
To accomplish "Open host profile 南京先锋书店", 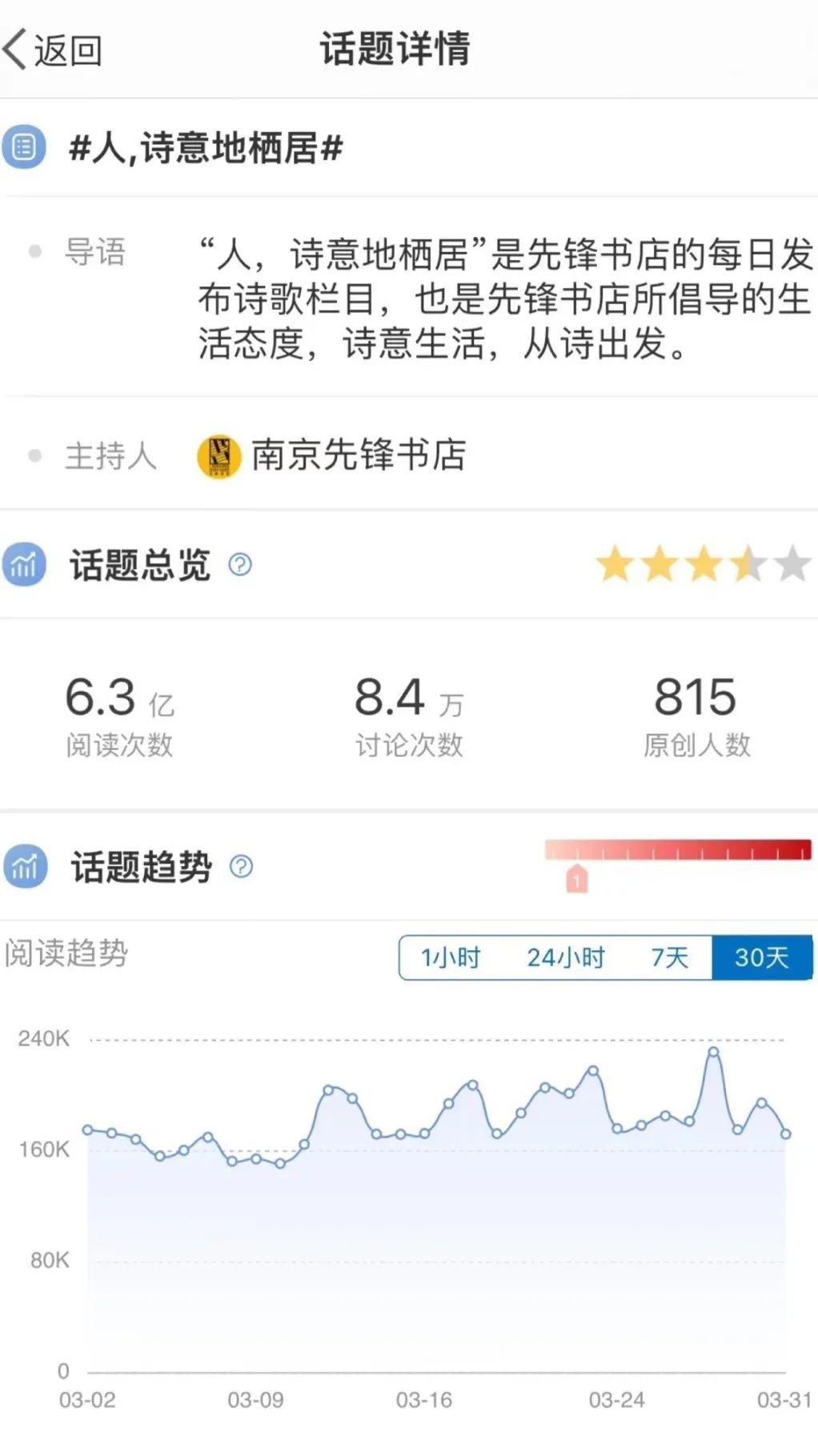I will (x=357, y=455).
